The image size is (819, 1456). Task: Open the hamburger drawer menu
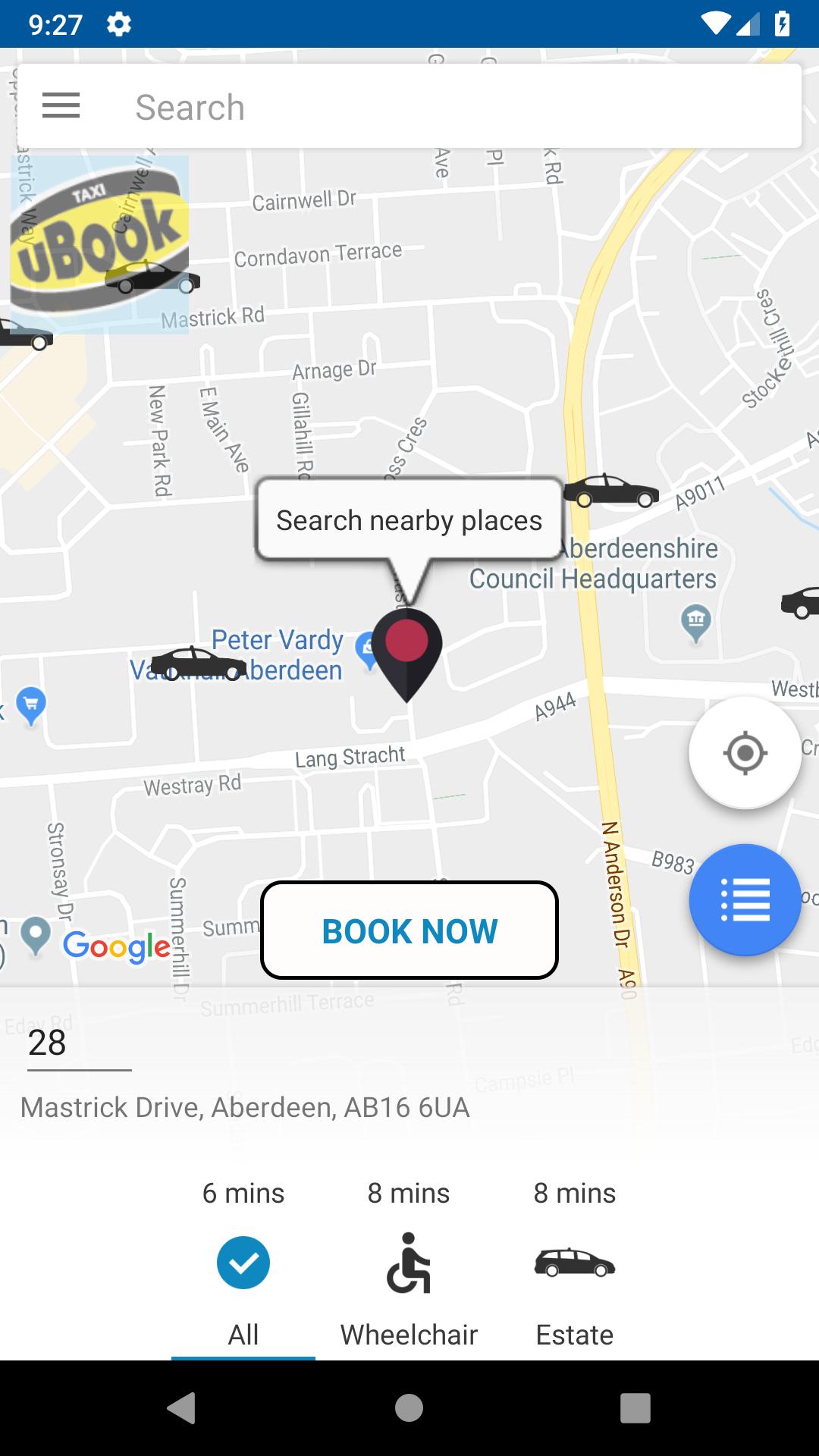tap(61, 106)
